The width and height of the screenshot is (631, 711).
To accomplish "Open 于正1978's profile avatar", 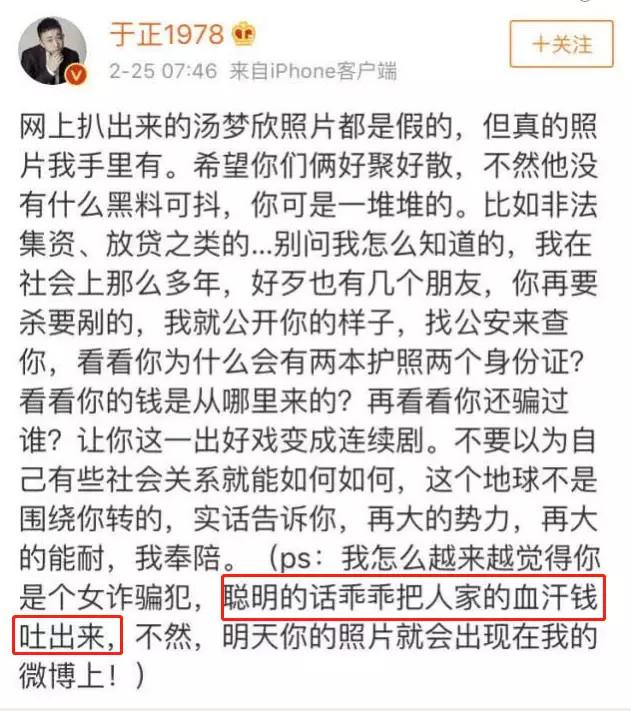I will point(53,50).
